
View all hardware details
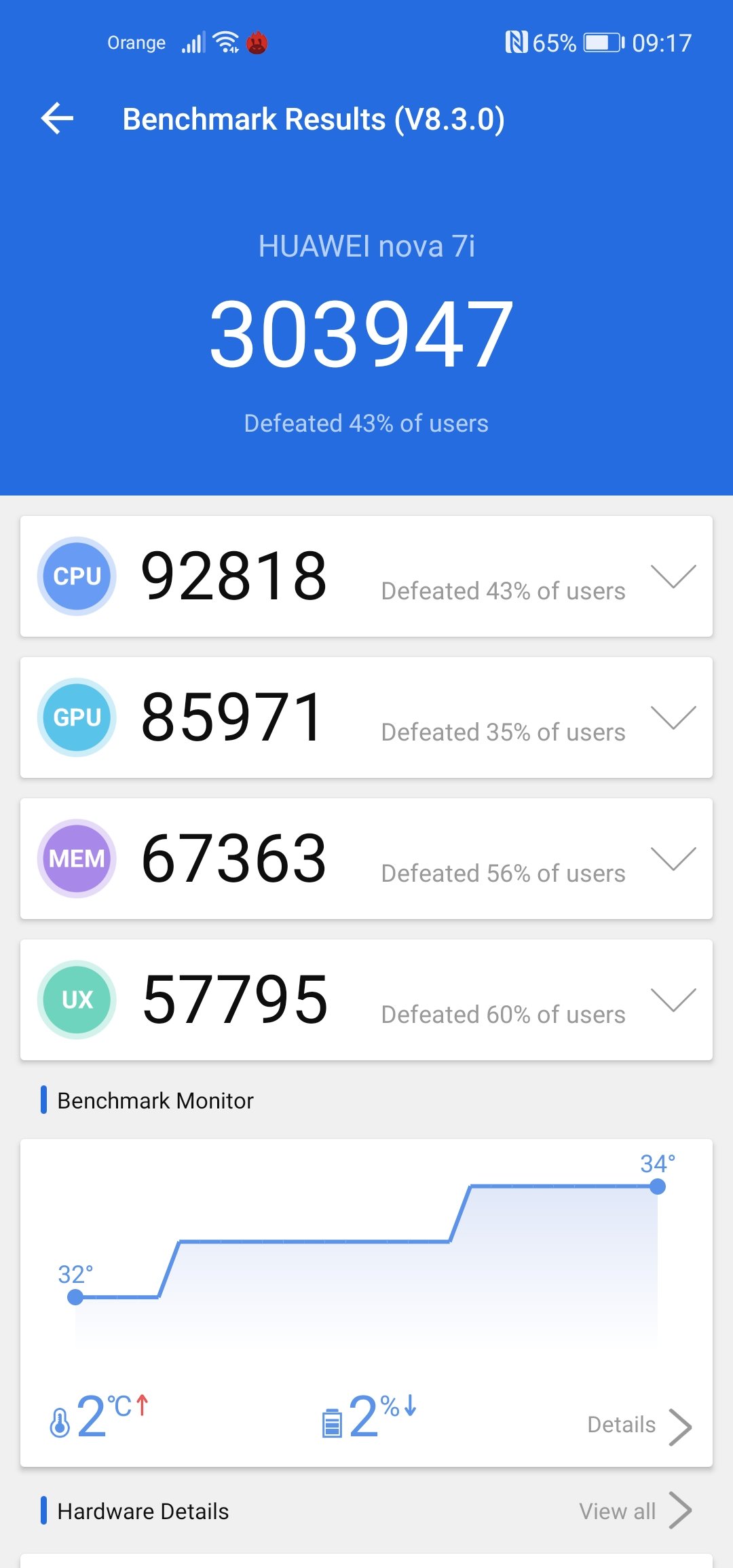(635, 1511)
